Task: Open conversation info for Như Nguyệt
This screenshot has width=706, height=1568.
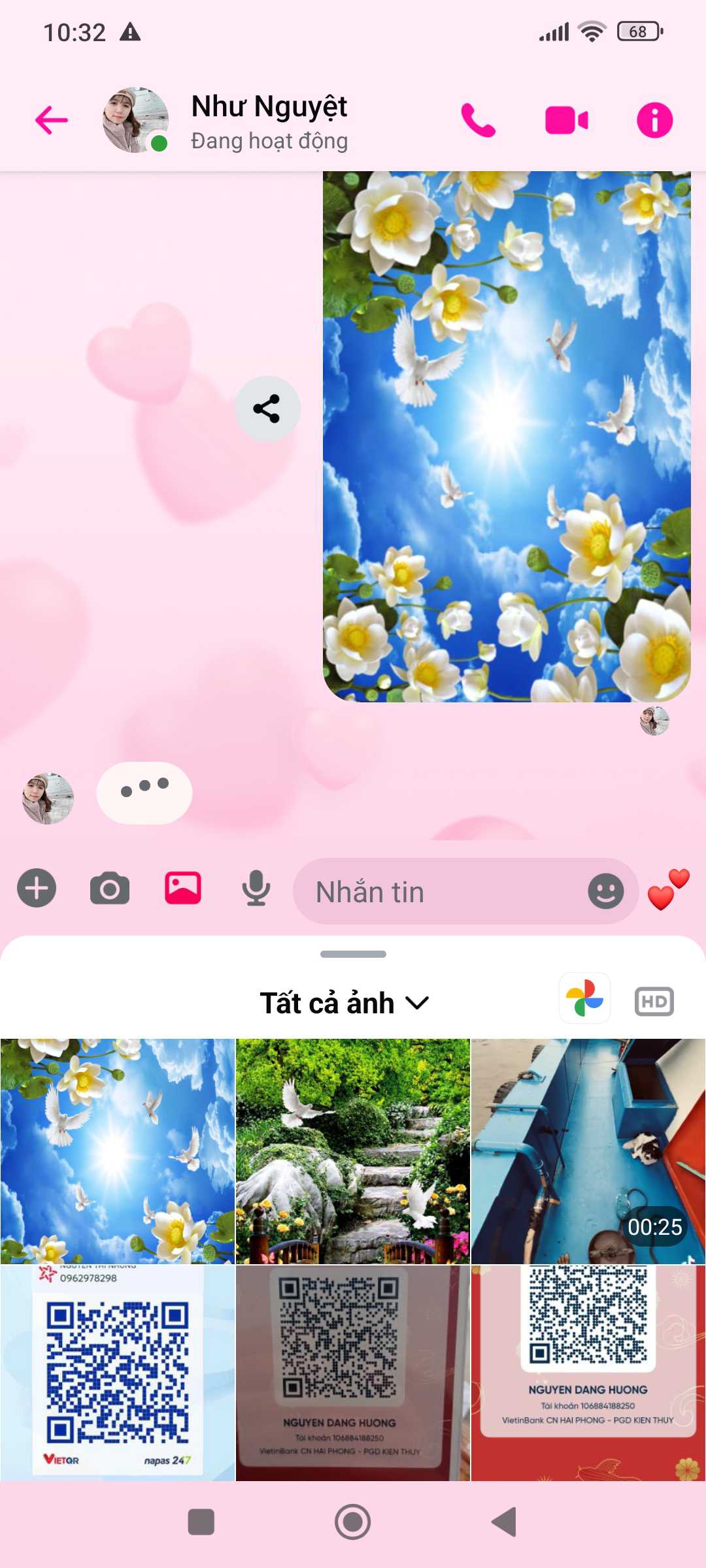Action: tap(654, 120)
